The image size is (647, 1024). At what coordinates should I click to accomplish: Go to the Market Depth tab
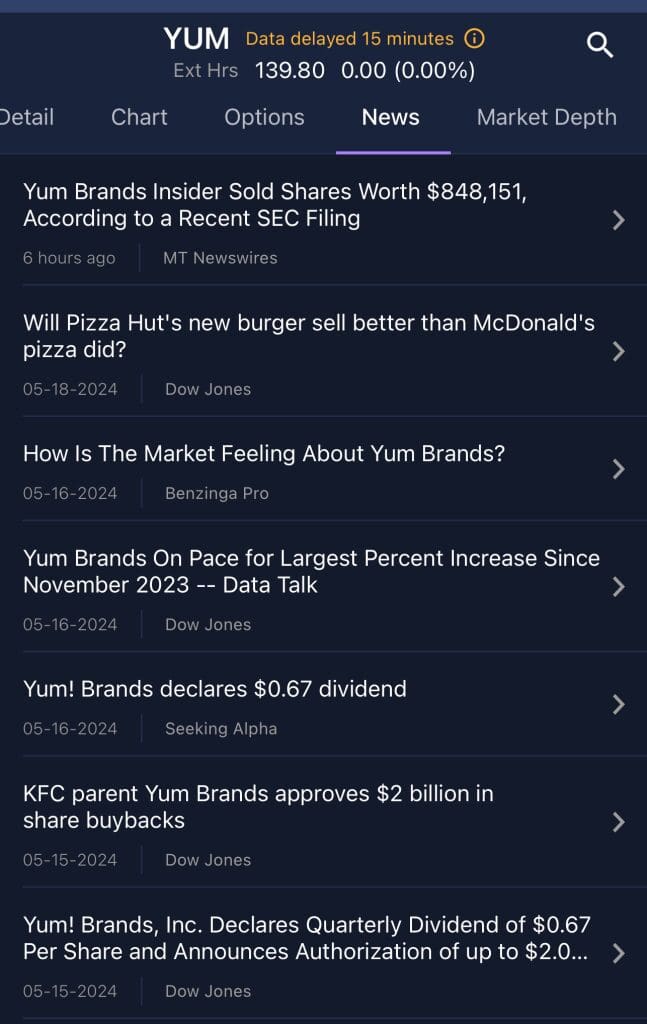pos(546,117)
